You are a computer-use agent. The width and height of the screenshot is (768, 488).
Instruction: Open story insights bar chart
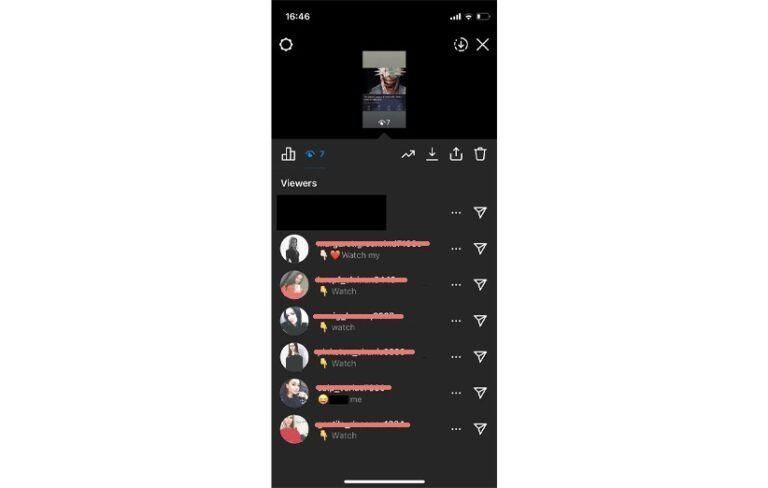tap(288, 154)
